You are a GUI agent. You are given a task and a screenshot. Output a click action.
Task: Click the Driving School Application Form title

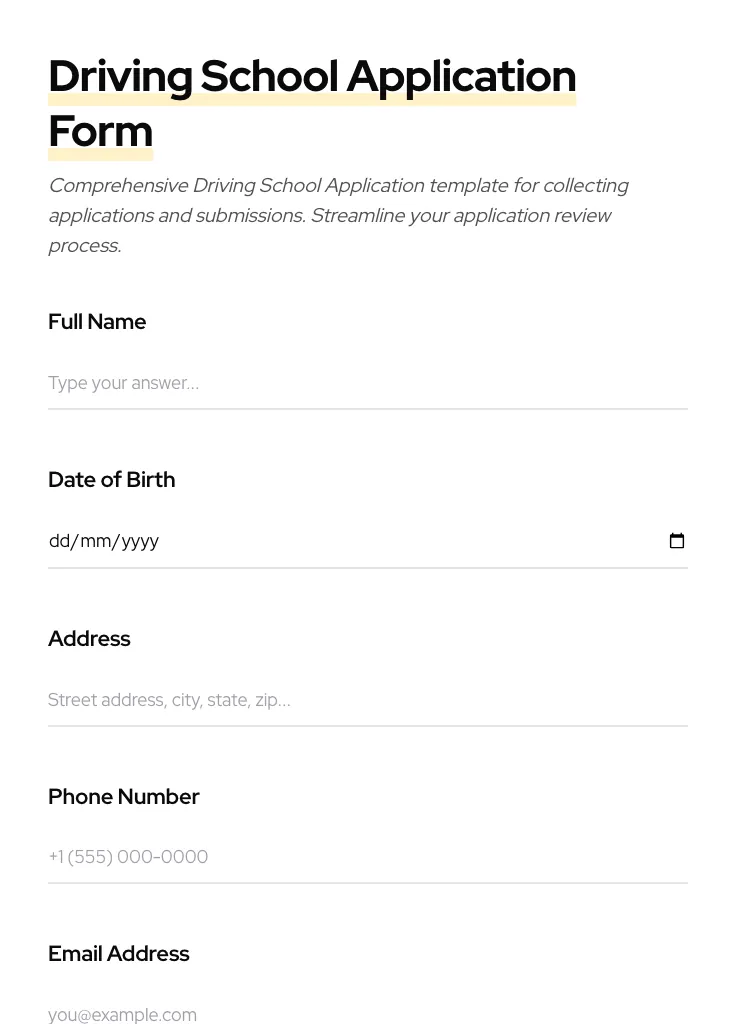312,102
